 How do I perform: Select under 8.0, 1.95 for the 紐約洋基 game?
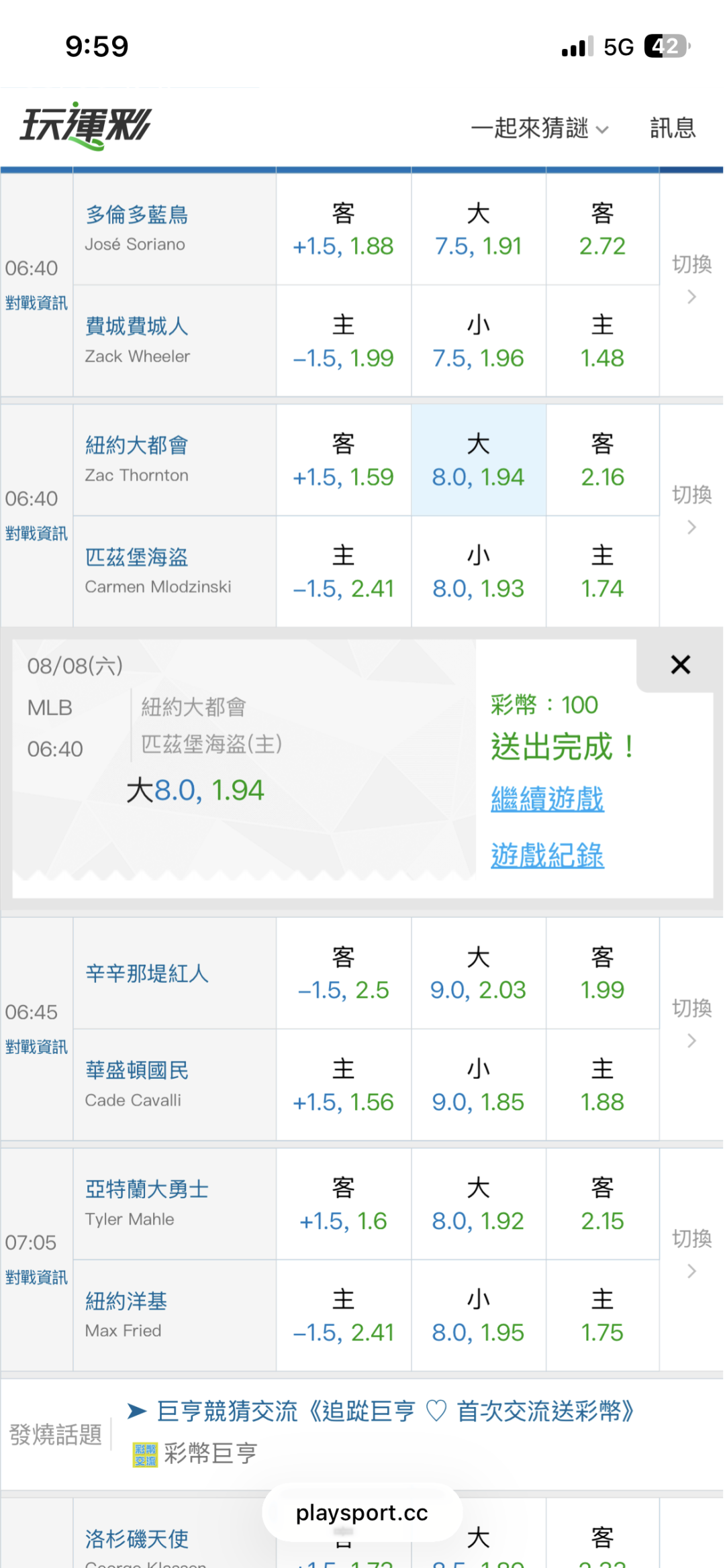tap(478, 1316)
